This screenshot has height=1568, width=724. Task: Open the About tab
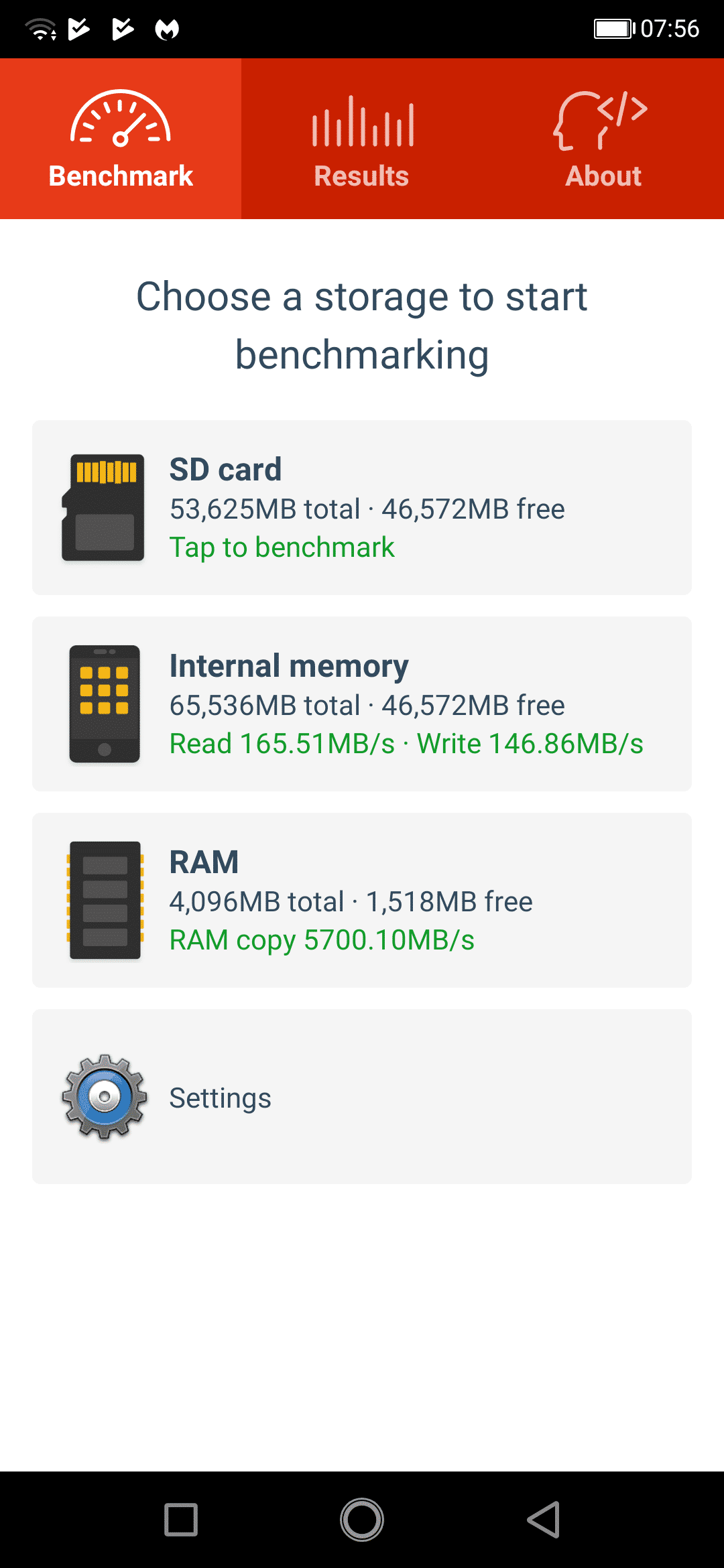pyautogui.click(x=603, y=139)
